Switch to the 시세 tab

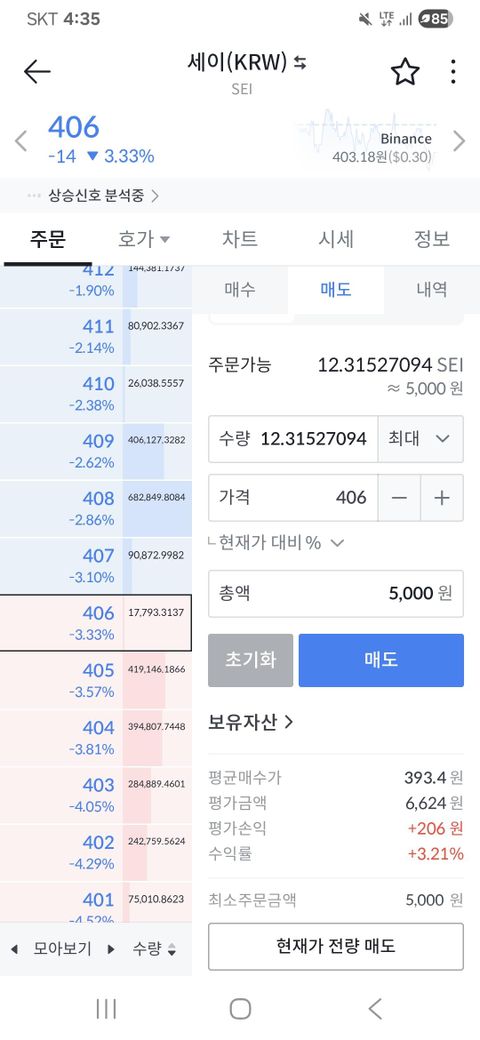pos(336,239)
